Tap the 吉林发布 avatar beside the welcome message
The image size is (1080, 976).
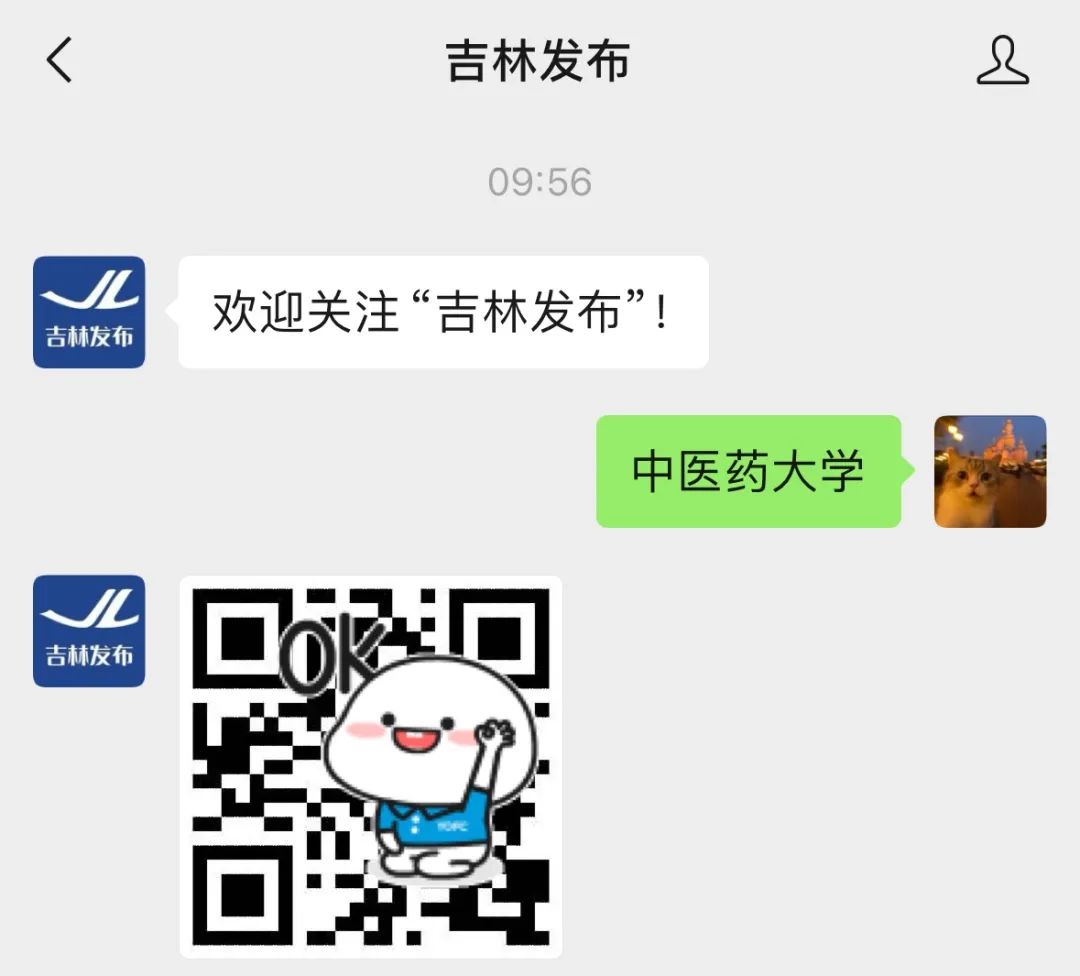(x=89, y=312)
